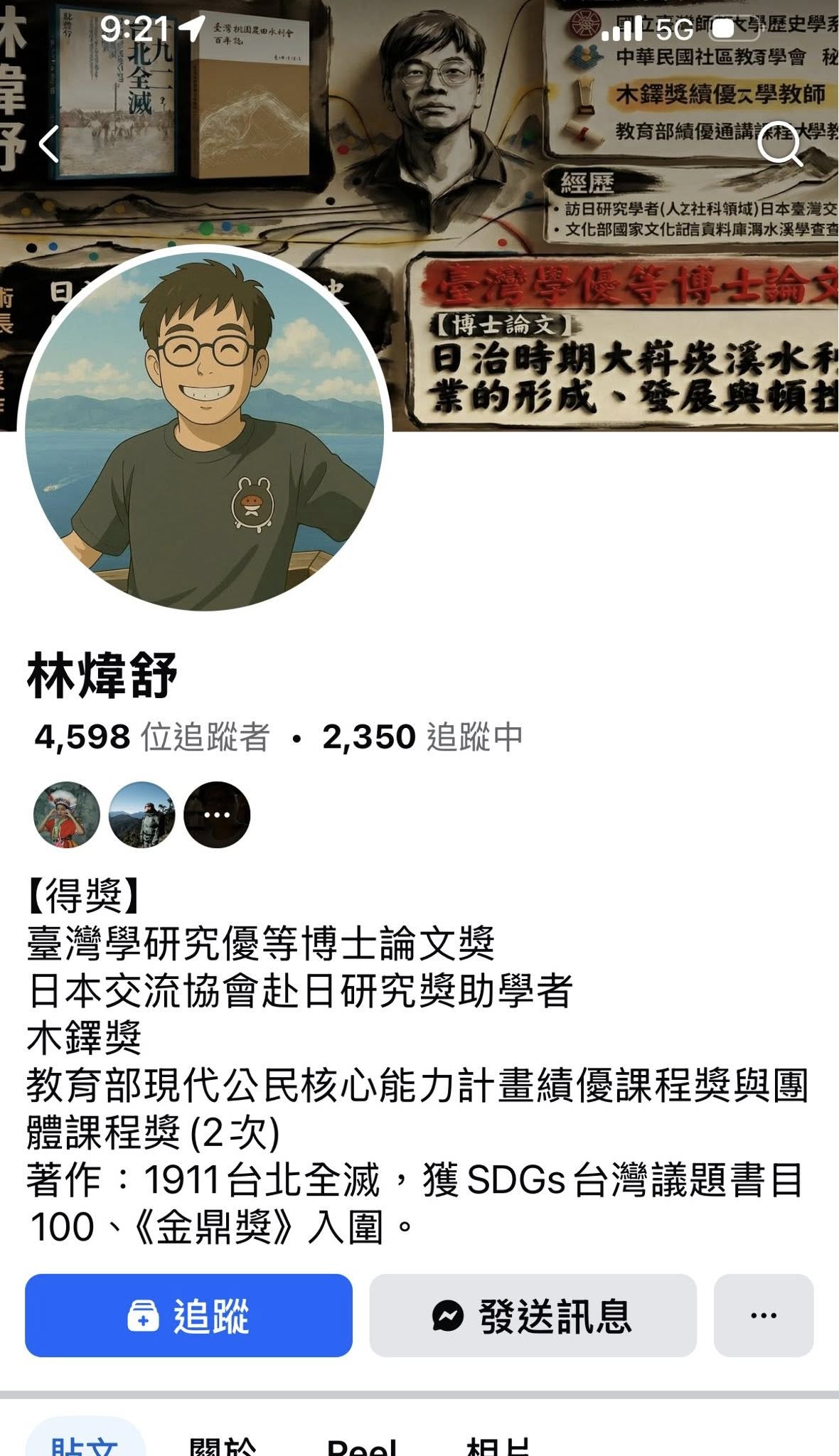Open the more options ellipsis button

[x=764, y=1315]
